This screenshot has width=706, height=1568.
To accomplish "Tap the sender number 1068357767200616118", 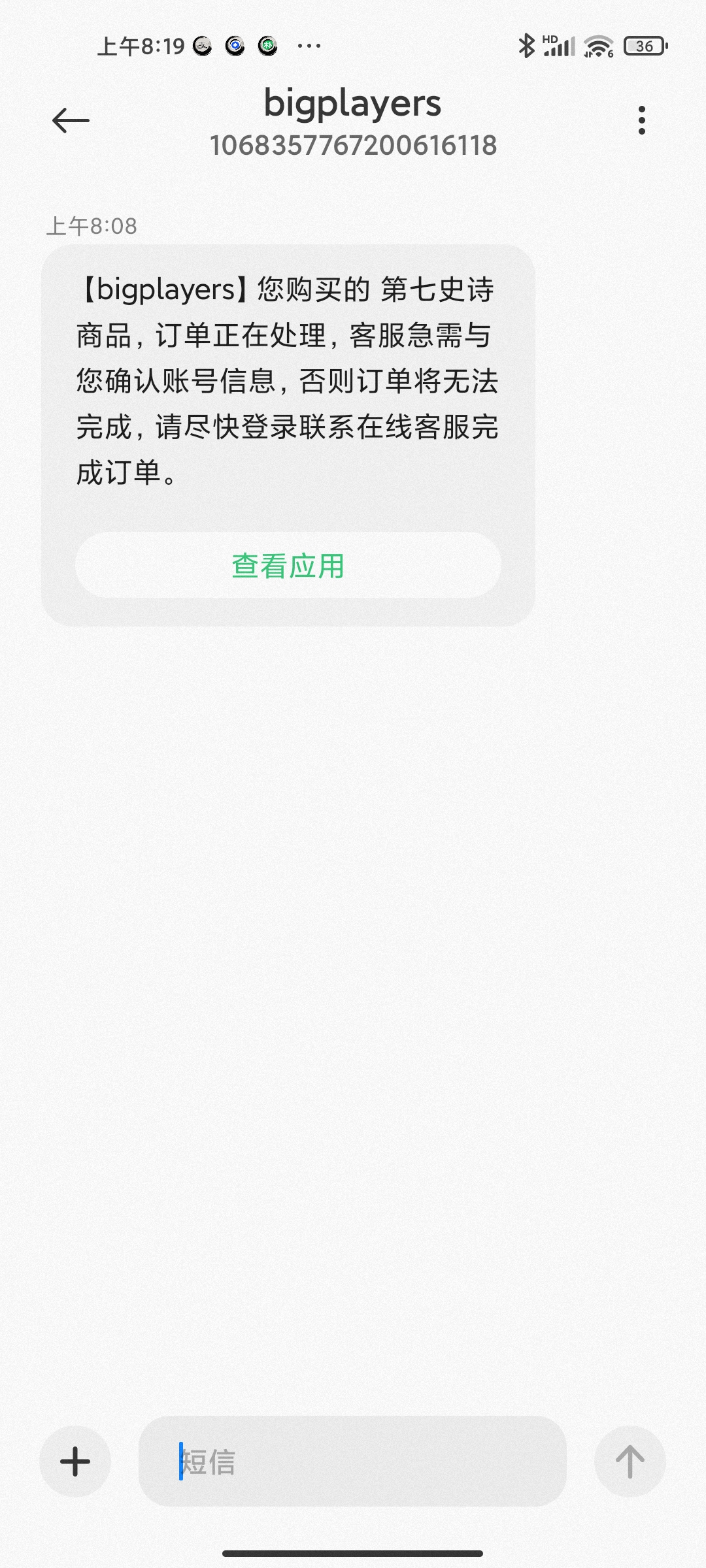I will point(354,146).
